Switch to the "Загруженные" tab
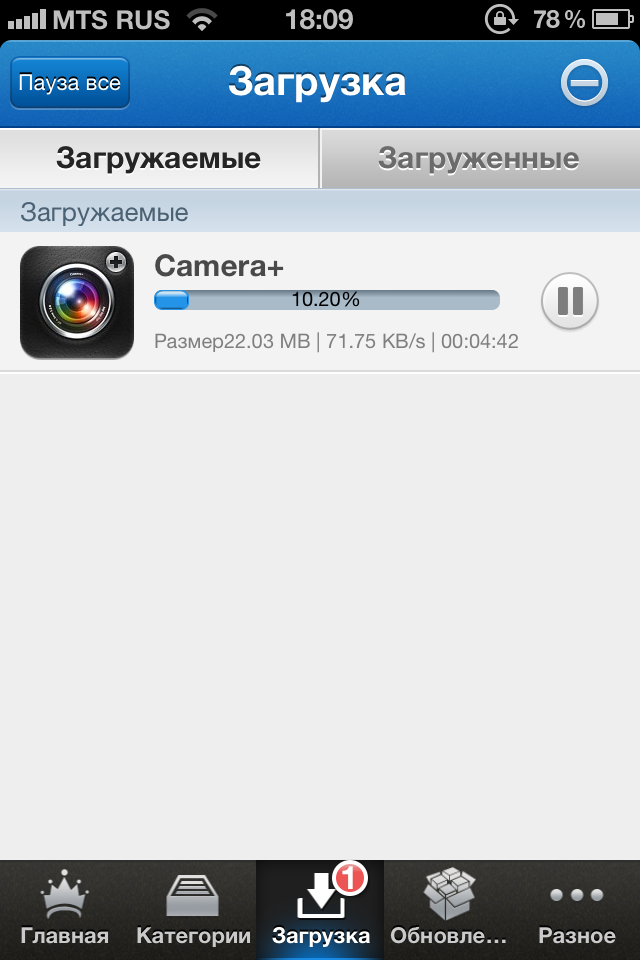 [x=479, y=158]
